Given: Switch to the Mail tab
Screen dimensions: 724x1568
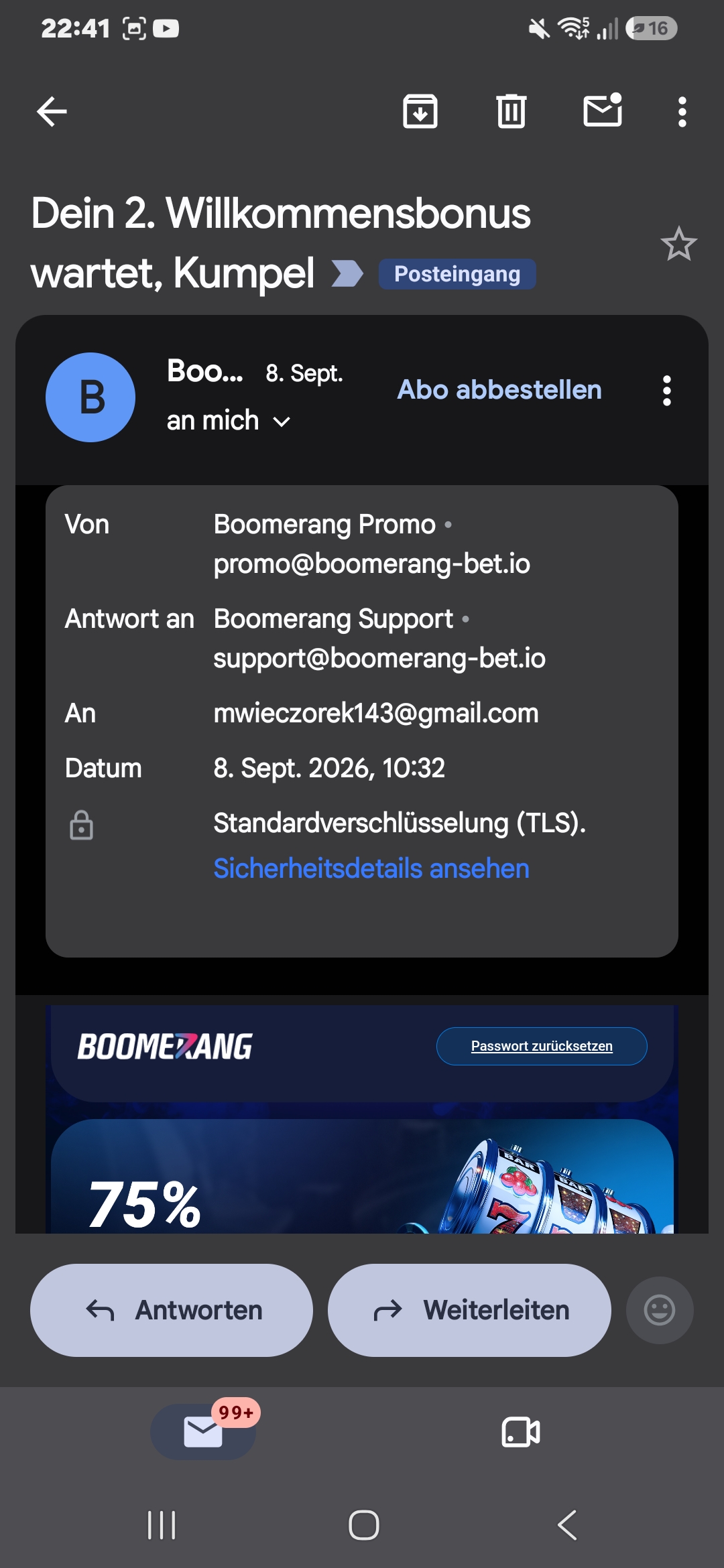Looking at the screenshot, I should pos(203,1432).
